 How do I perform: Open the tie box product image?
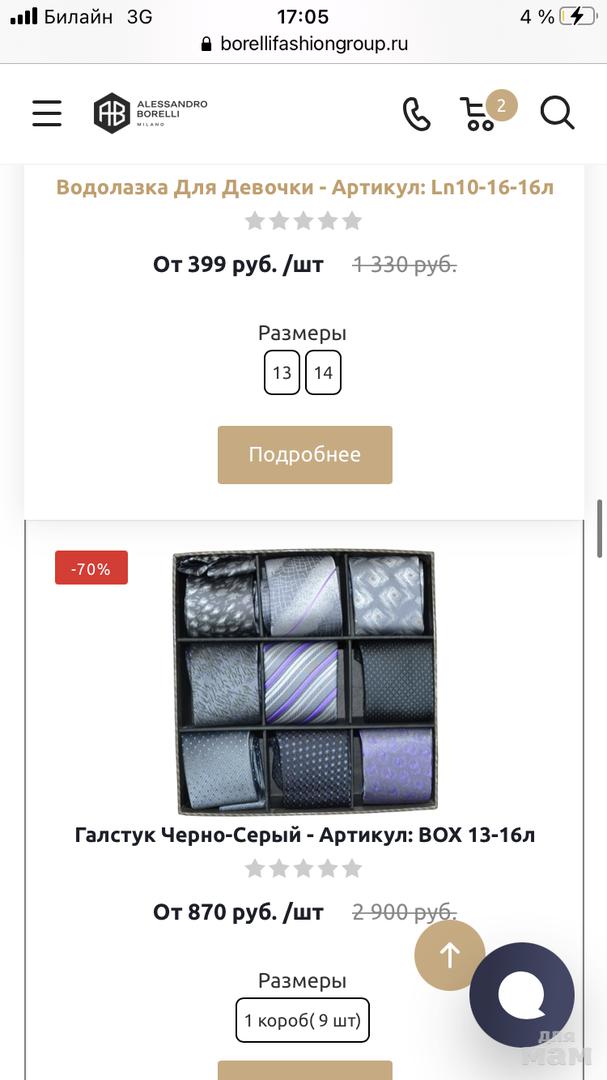[304, 681]
